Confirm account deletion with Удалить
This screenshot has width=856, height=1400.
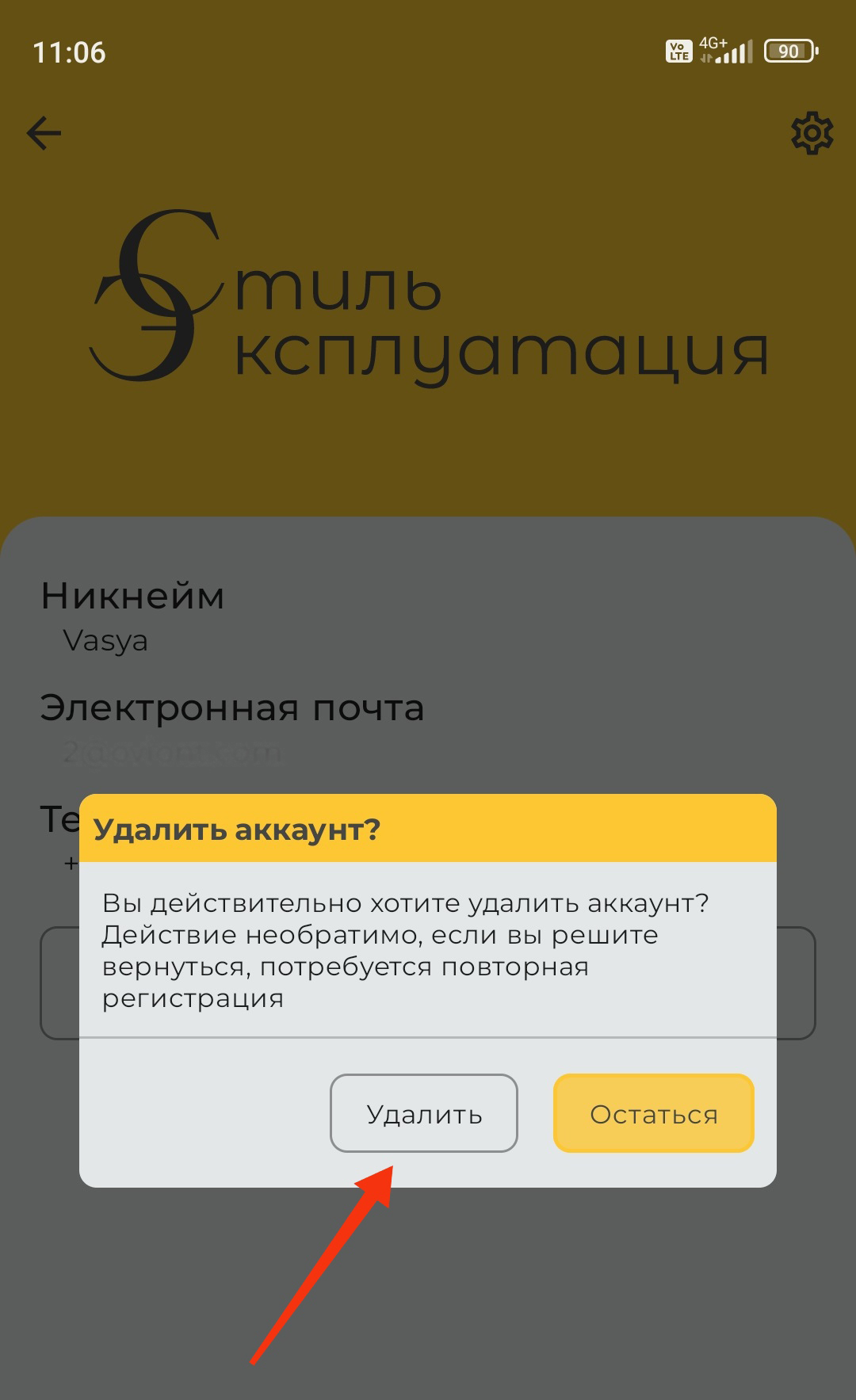[424, 1113]
